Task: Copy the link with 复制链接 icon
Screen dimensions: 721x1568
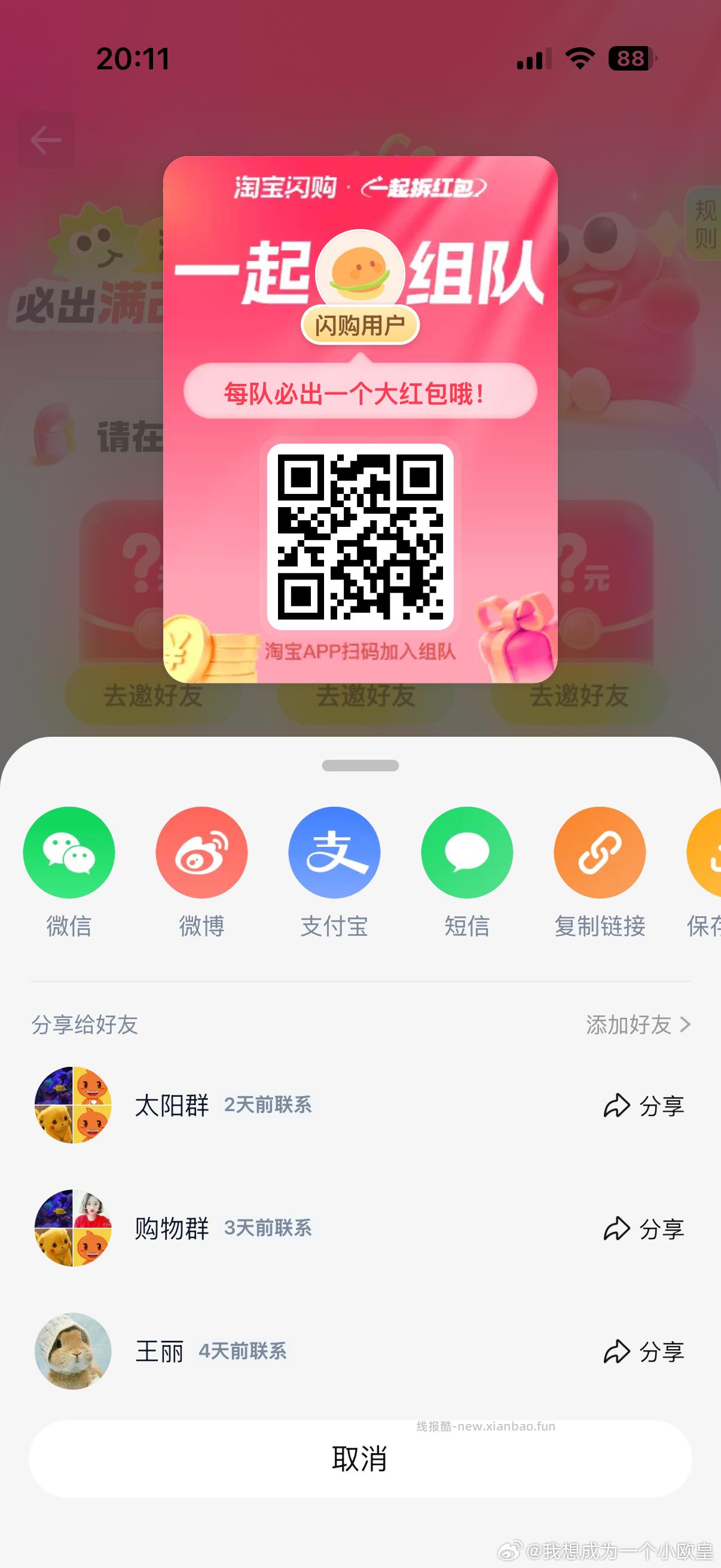Action: pos(598,852)
